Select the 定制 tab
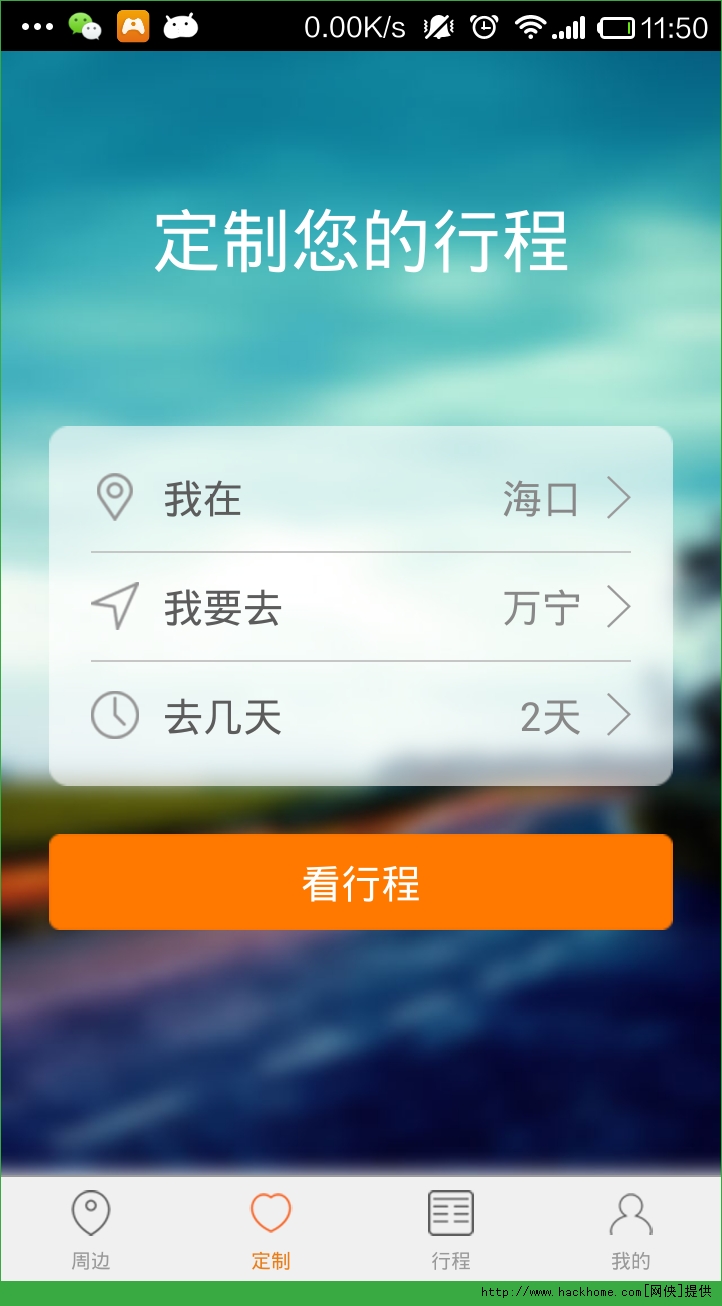 (x=270, y=1230)
